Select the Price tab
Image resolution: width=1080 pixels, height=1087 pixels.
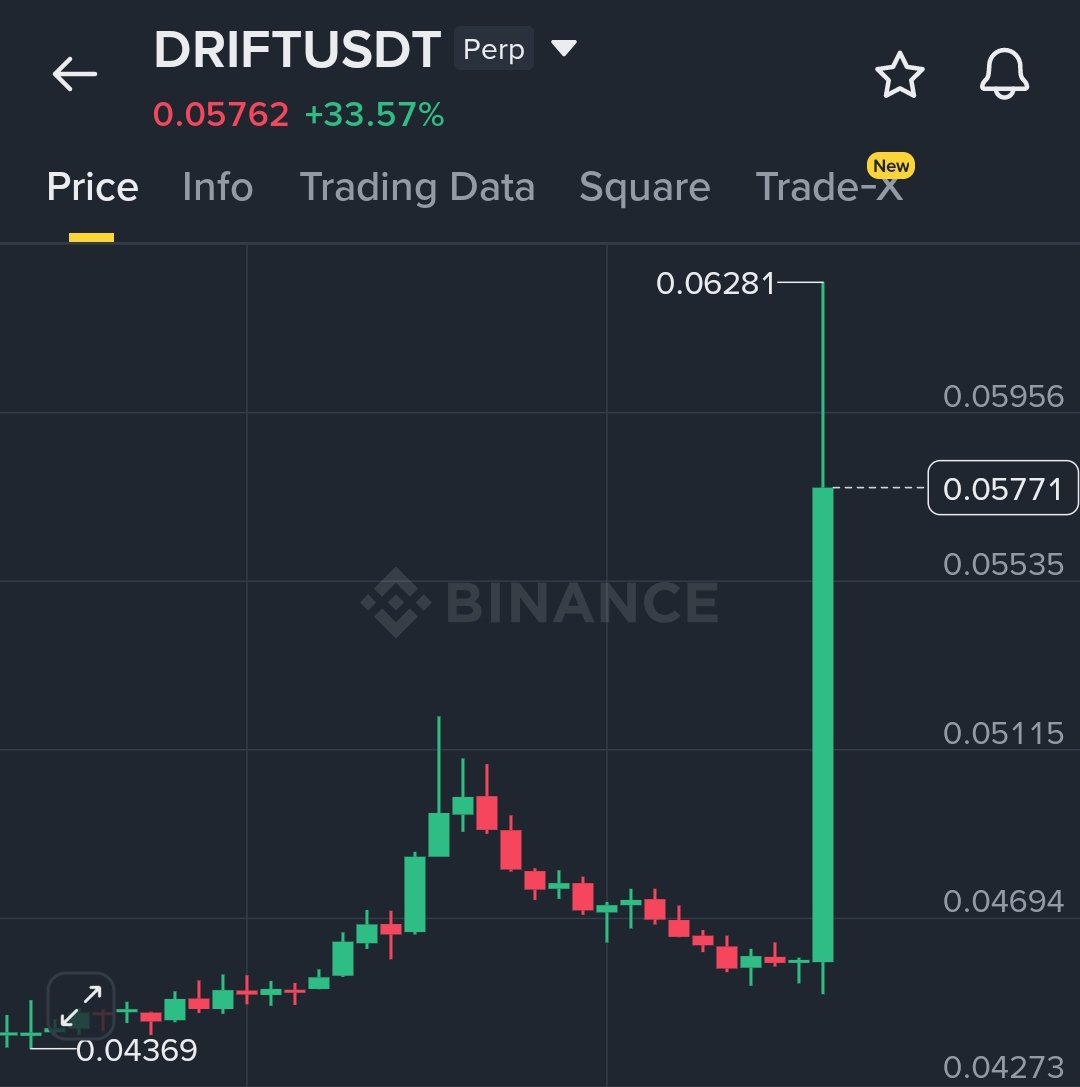(x=92, y=188)
